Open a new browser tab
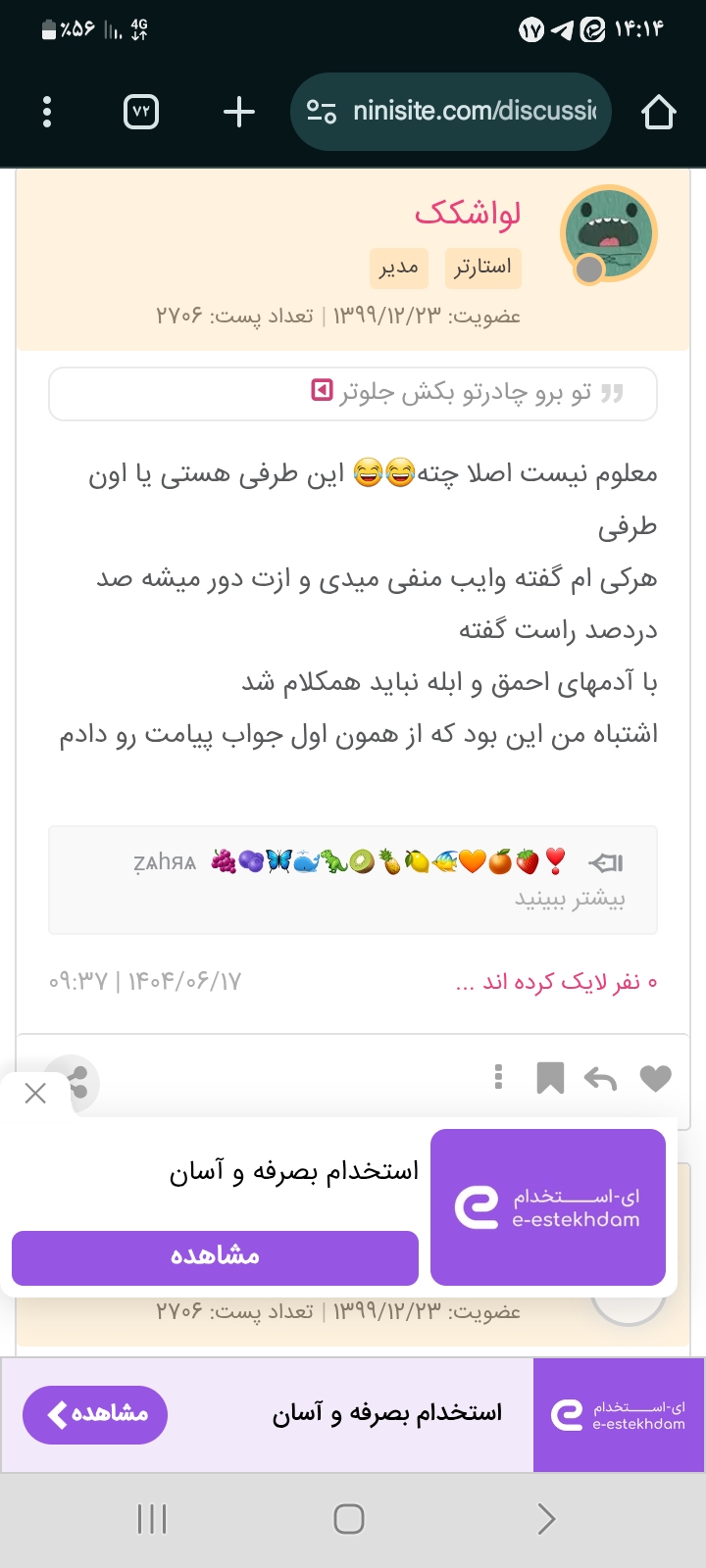Viewport: 706px width, 1568px height. [x=238, y=112]
